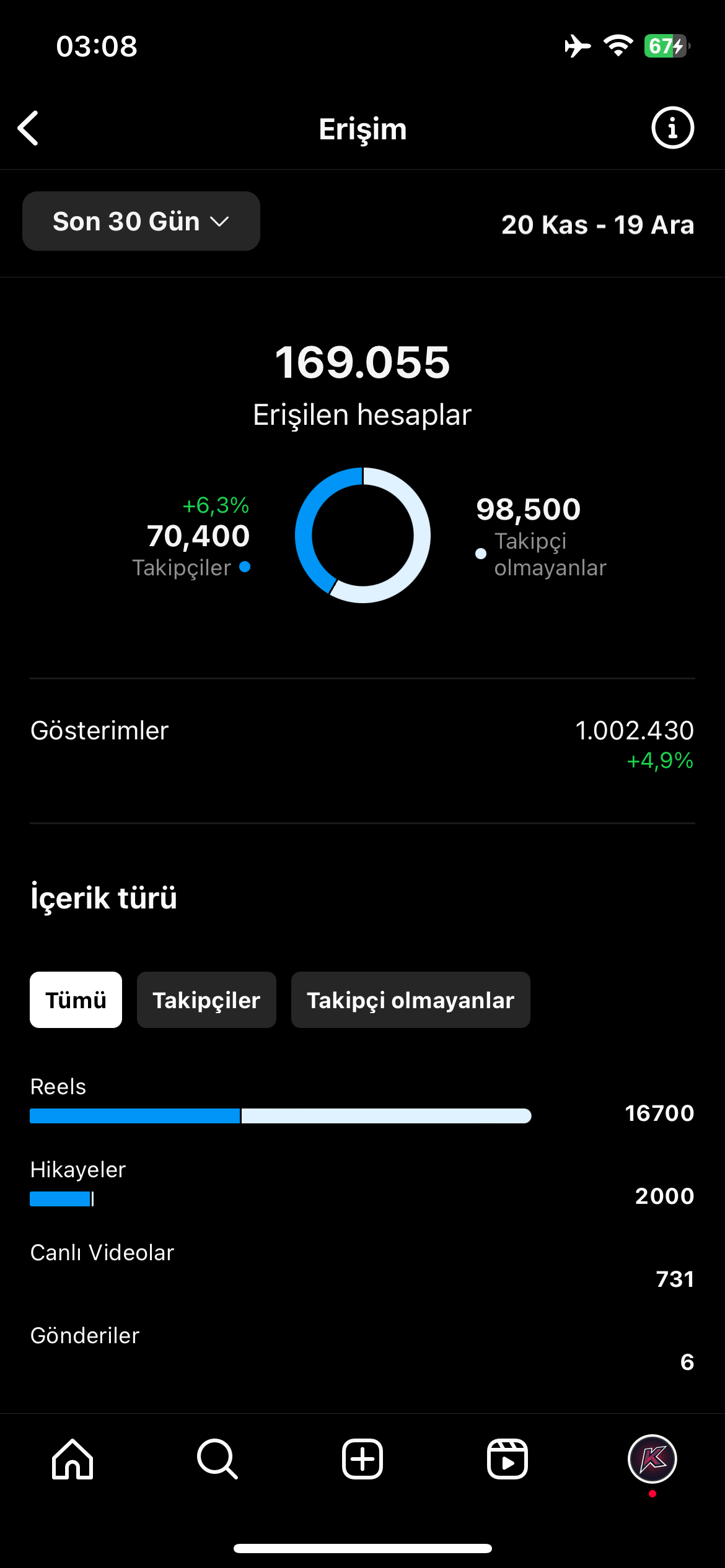This screenshot has height=1568, width=725.
Task: Go to the Instagram home feed
Action: coord(72,1459)
